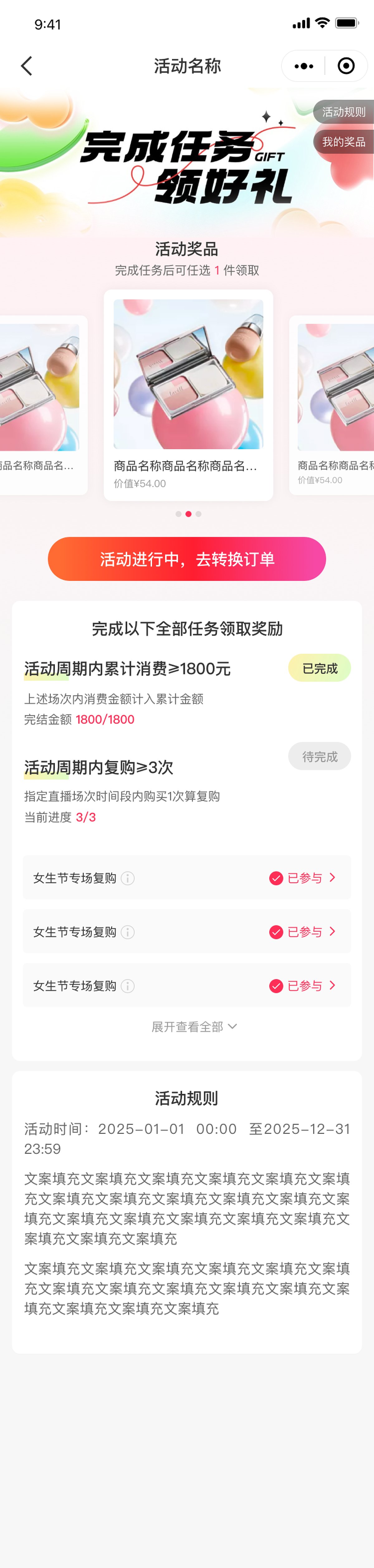The height and width of the screenshot is (1568, 374).
Task: Tap the 已完成 status button
Action: point(319,668)
